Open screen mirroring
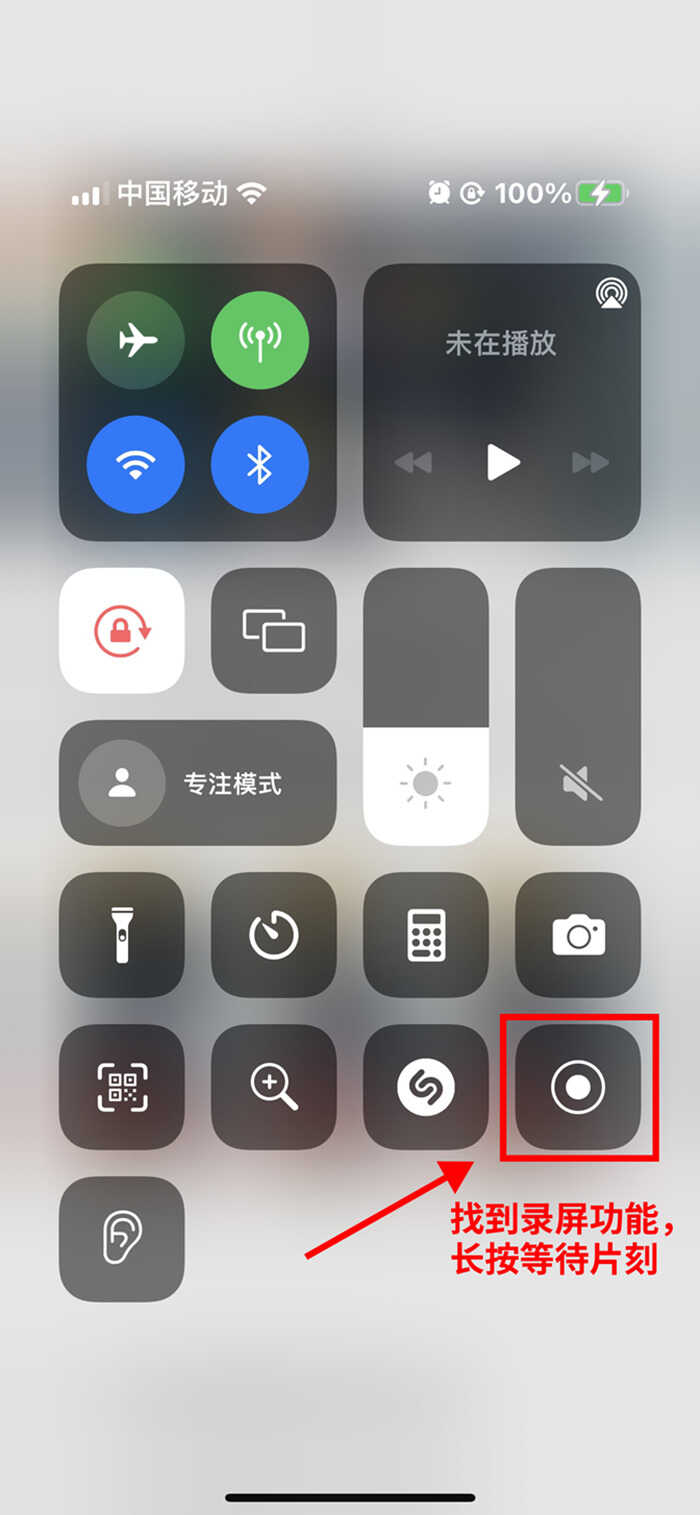Image resolution: width=700 pixels, height=1515 pixels. coord(274,630)
